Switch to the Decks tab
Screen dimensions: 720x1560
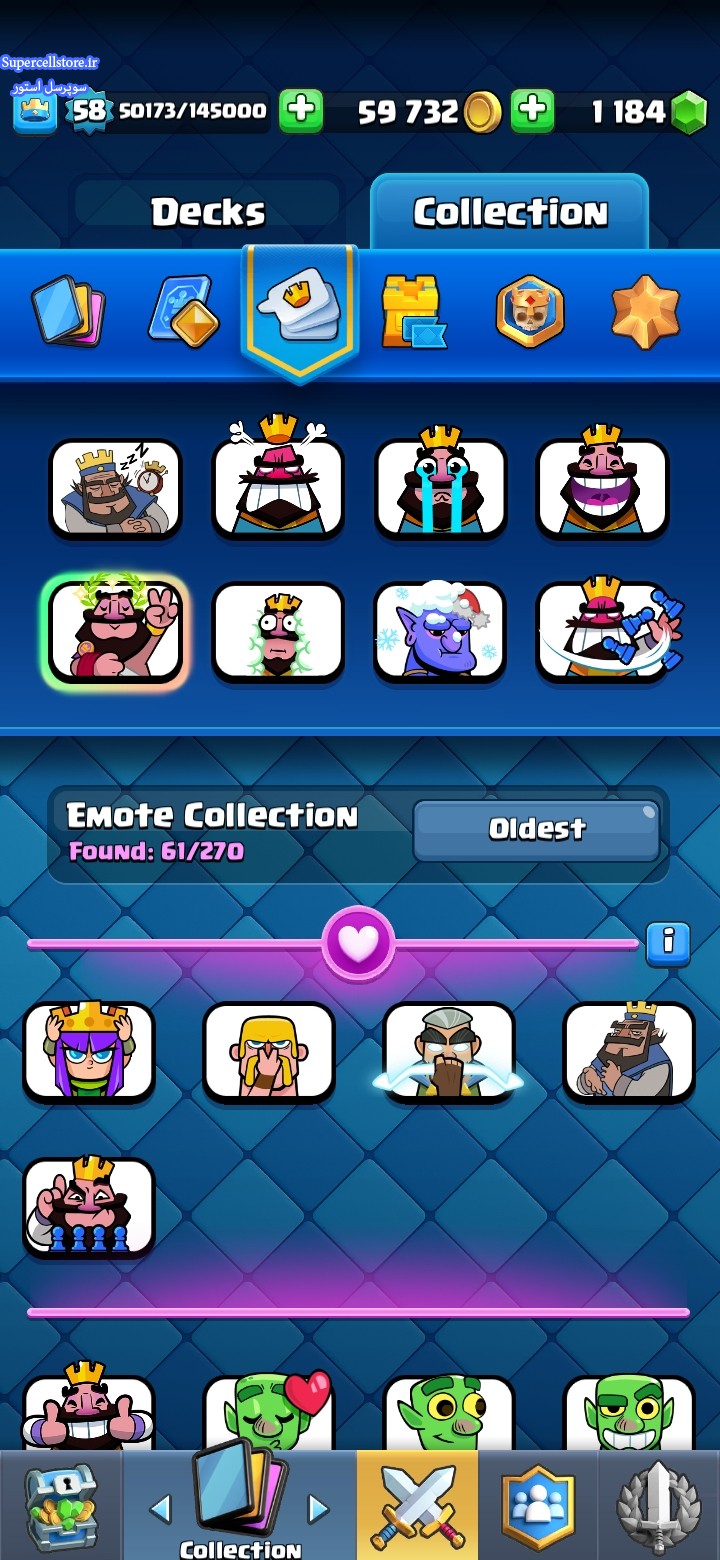pos(208,212)
